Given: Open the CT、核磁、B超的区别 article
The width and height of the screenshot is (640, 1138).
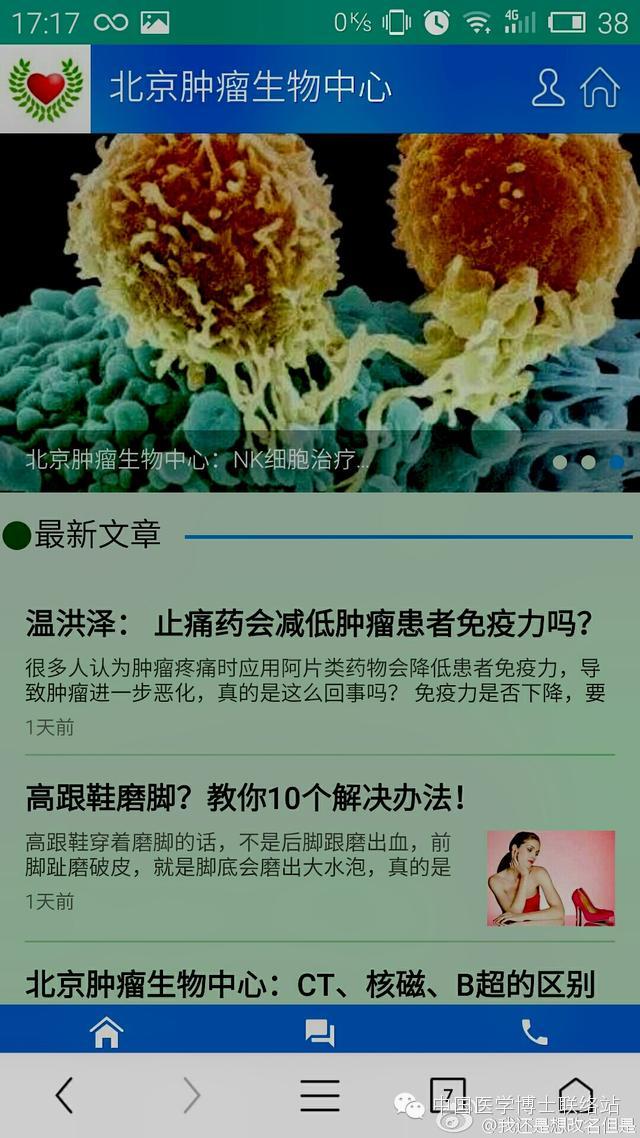Looking at the screenshot, I should click(x=310, y=984).
